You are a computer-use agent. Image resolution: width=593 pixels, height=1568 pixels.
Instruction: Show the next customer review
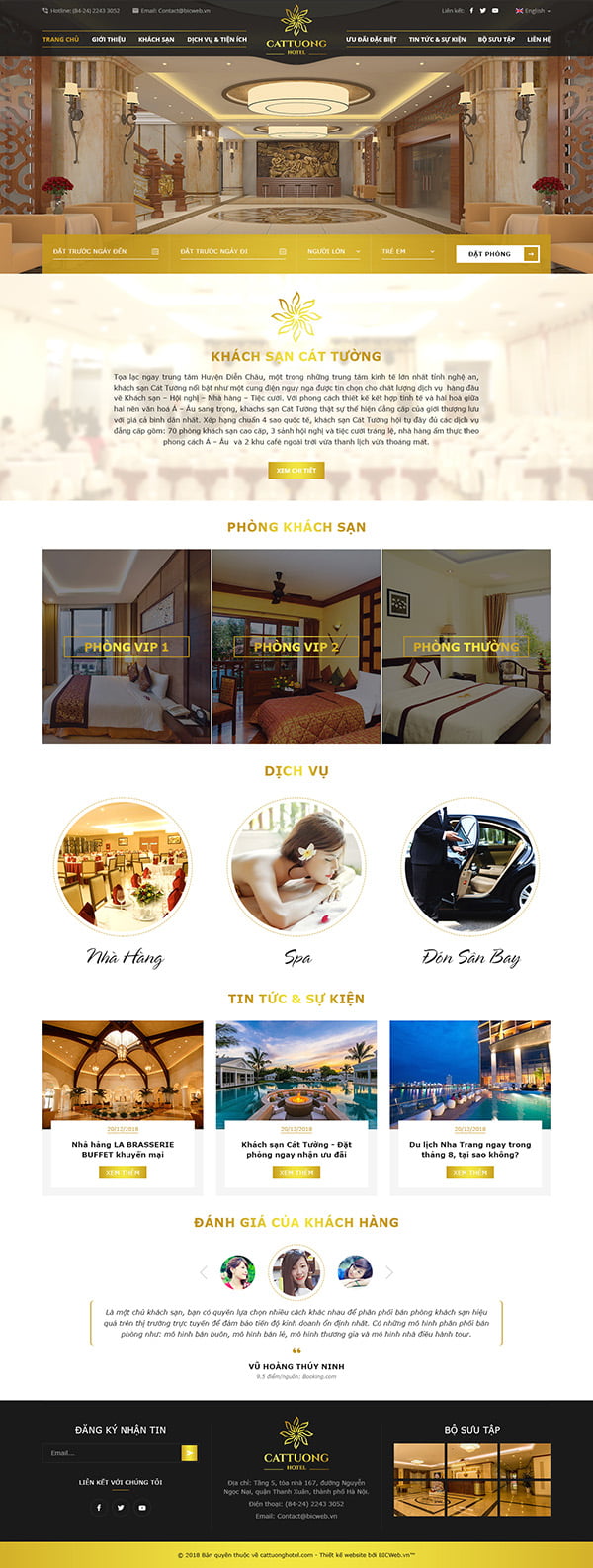point(389,1272)
